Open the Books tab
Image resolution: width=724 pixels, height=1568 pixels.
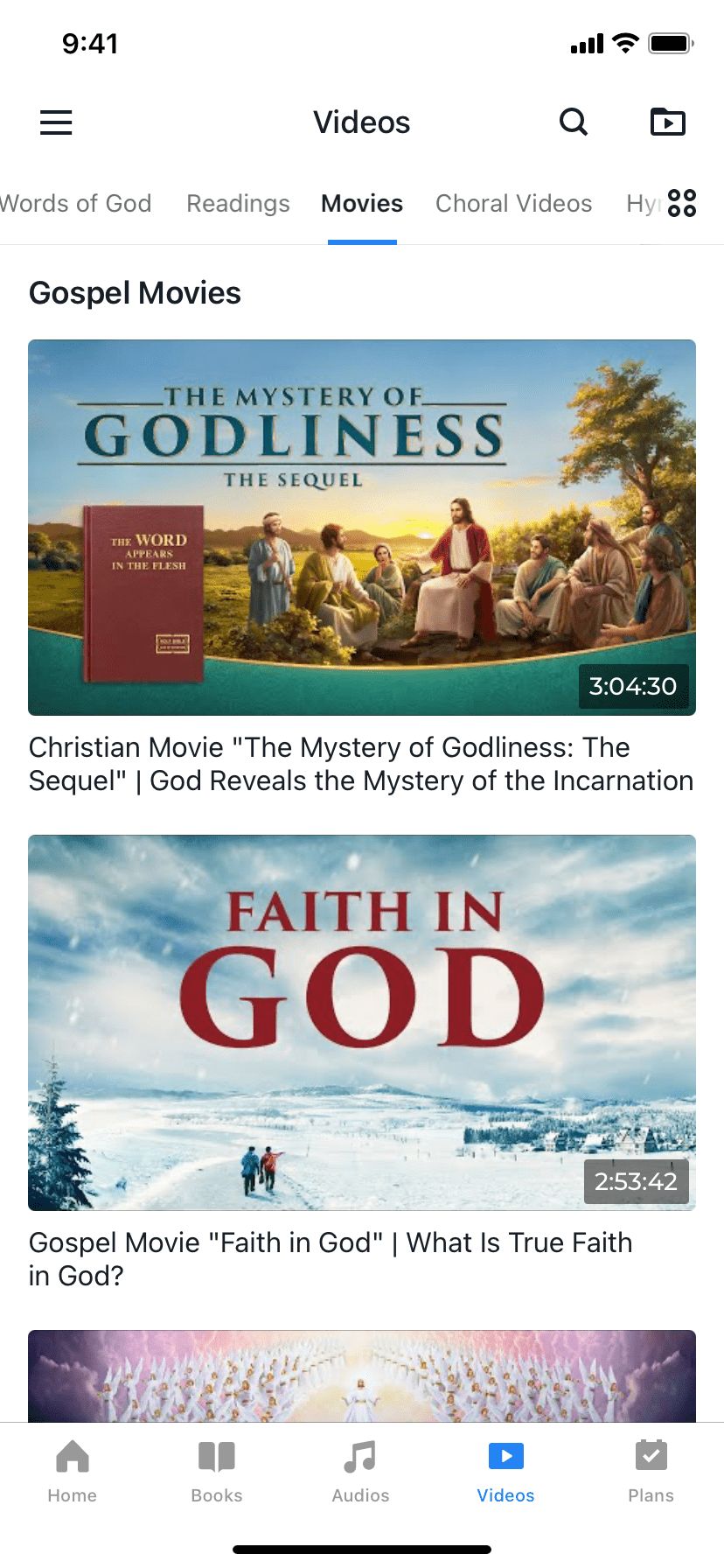(x=217, y=1472)
